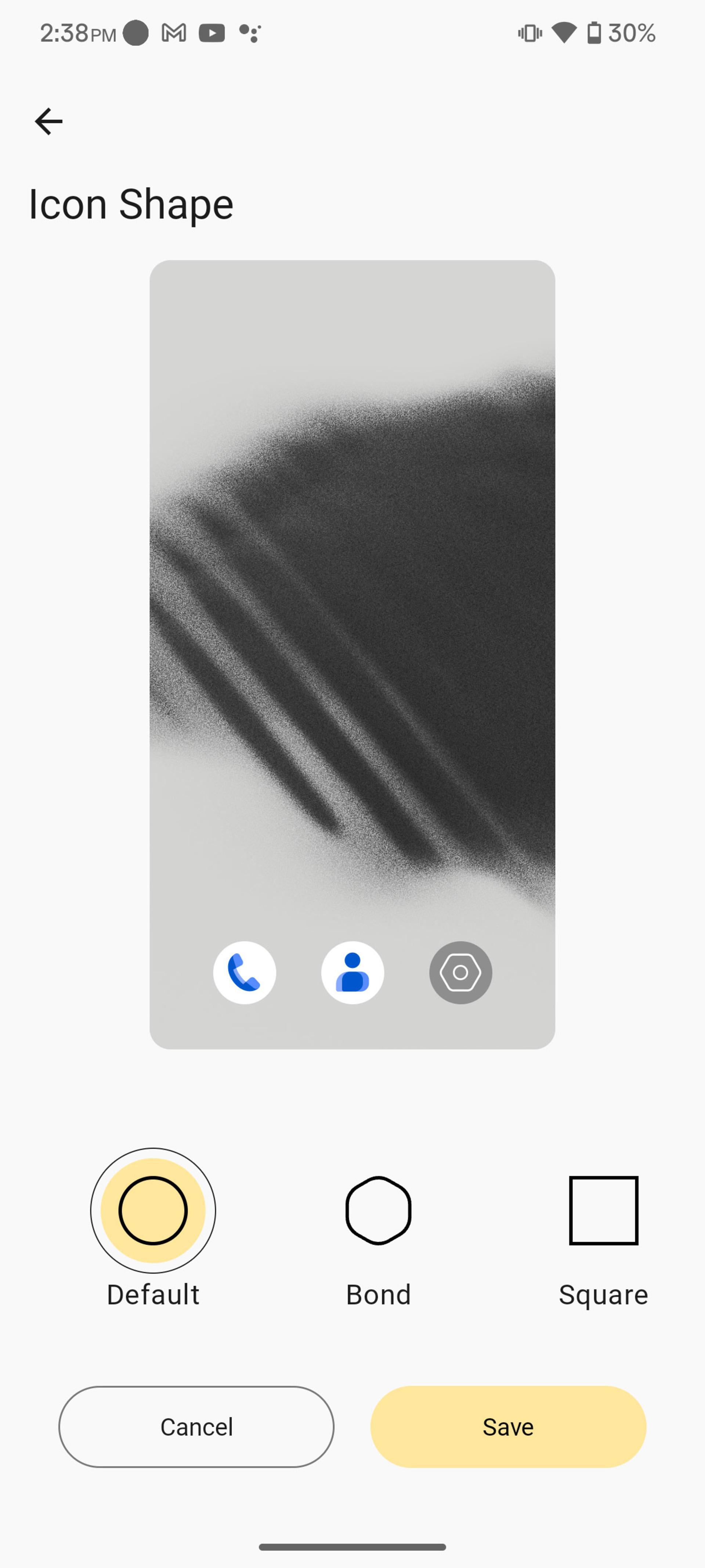Save the selected icon shape
The width and height of the screenshot is (705, 1568).
point(508,1427)
